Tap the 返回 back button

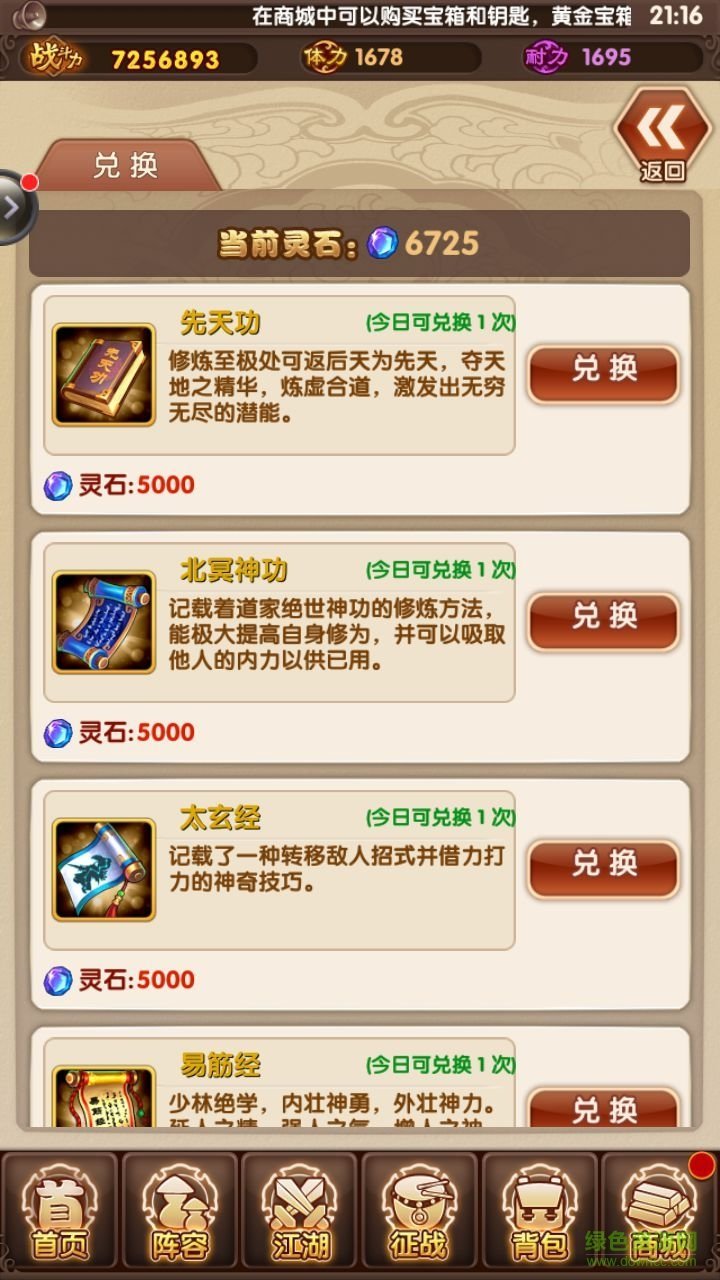point(662,136)
